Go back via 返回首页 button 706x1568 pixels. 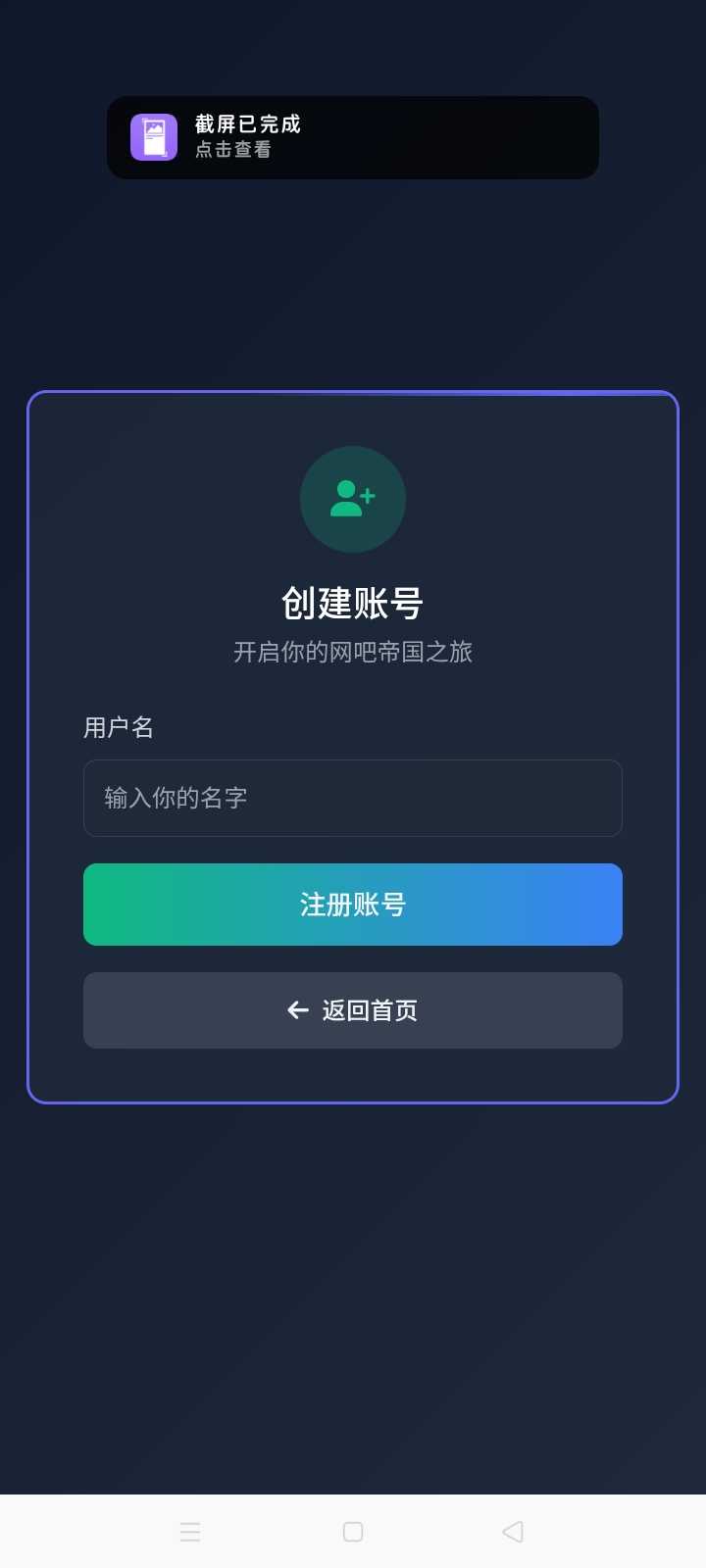point(353,1010)
